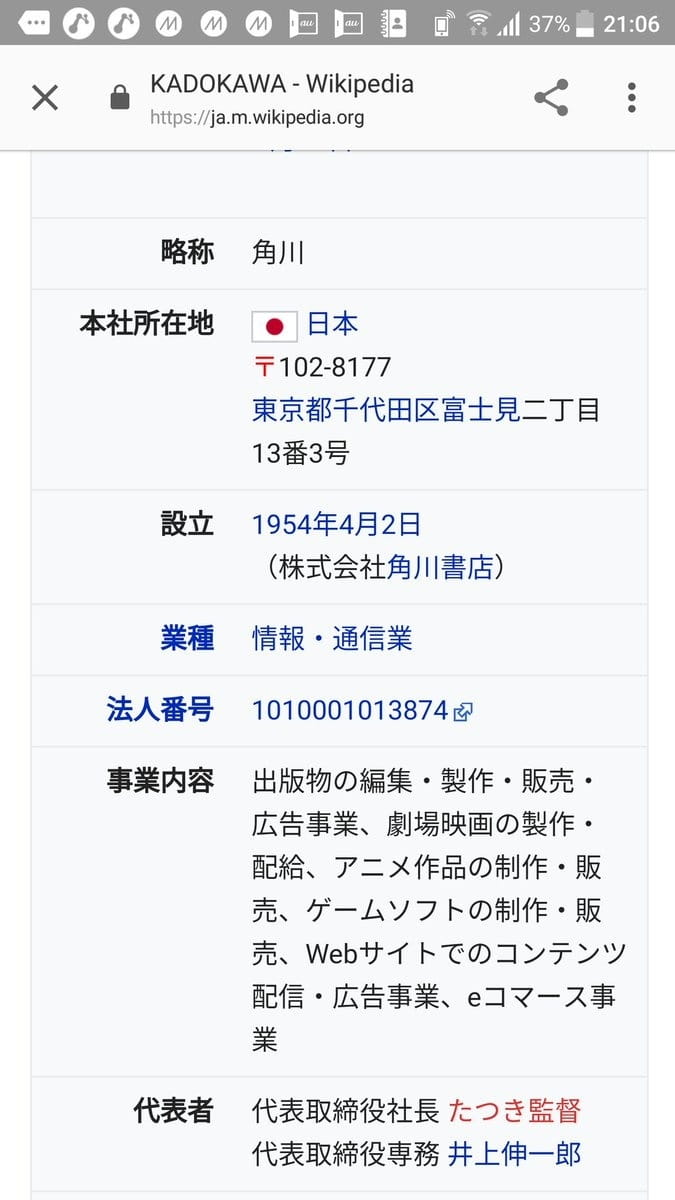
Task: Open the 業種 link
Action: pyautogui.click(x=187, y=639)
